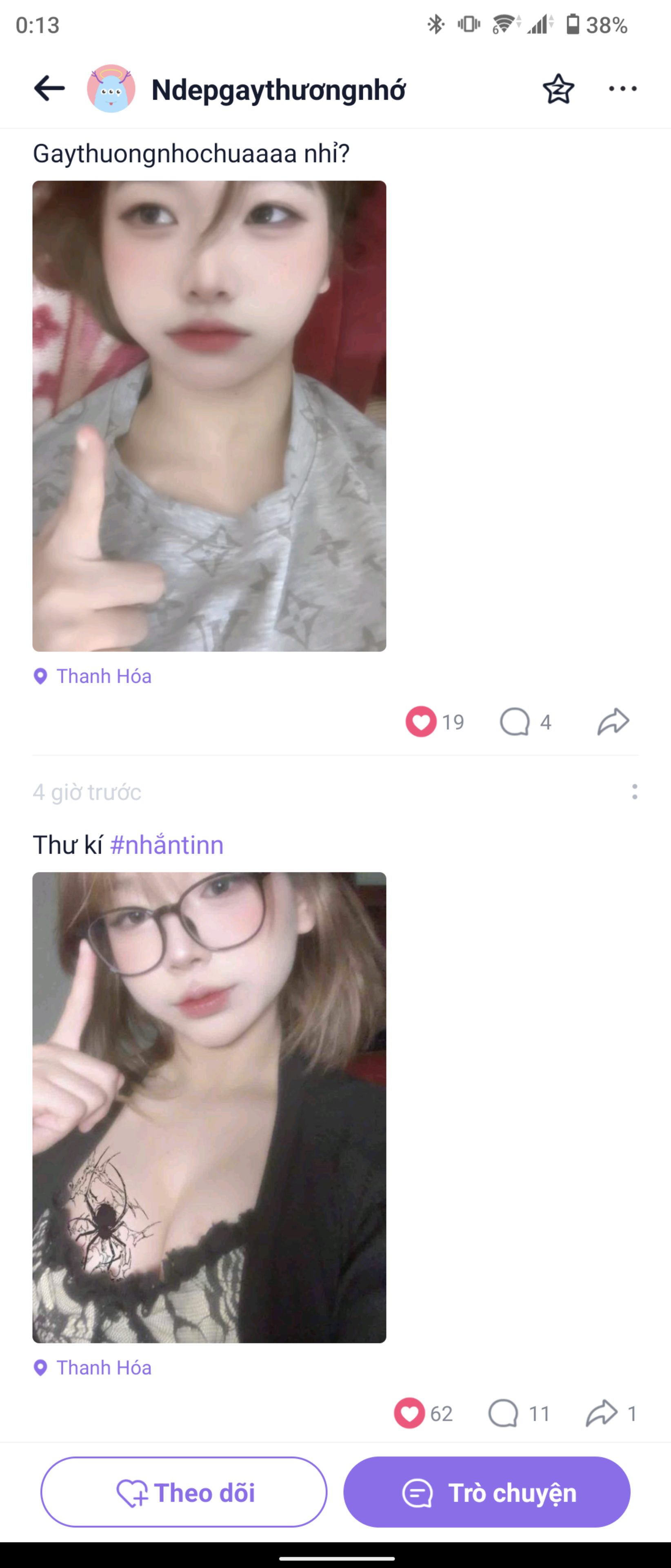Open comments on the post with 11 comments
Viewport: 671px width, 1568px height.
pos(504,1413)
